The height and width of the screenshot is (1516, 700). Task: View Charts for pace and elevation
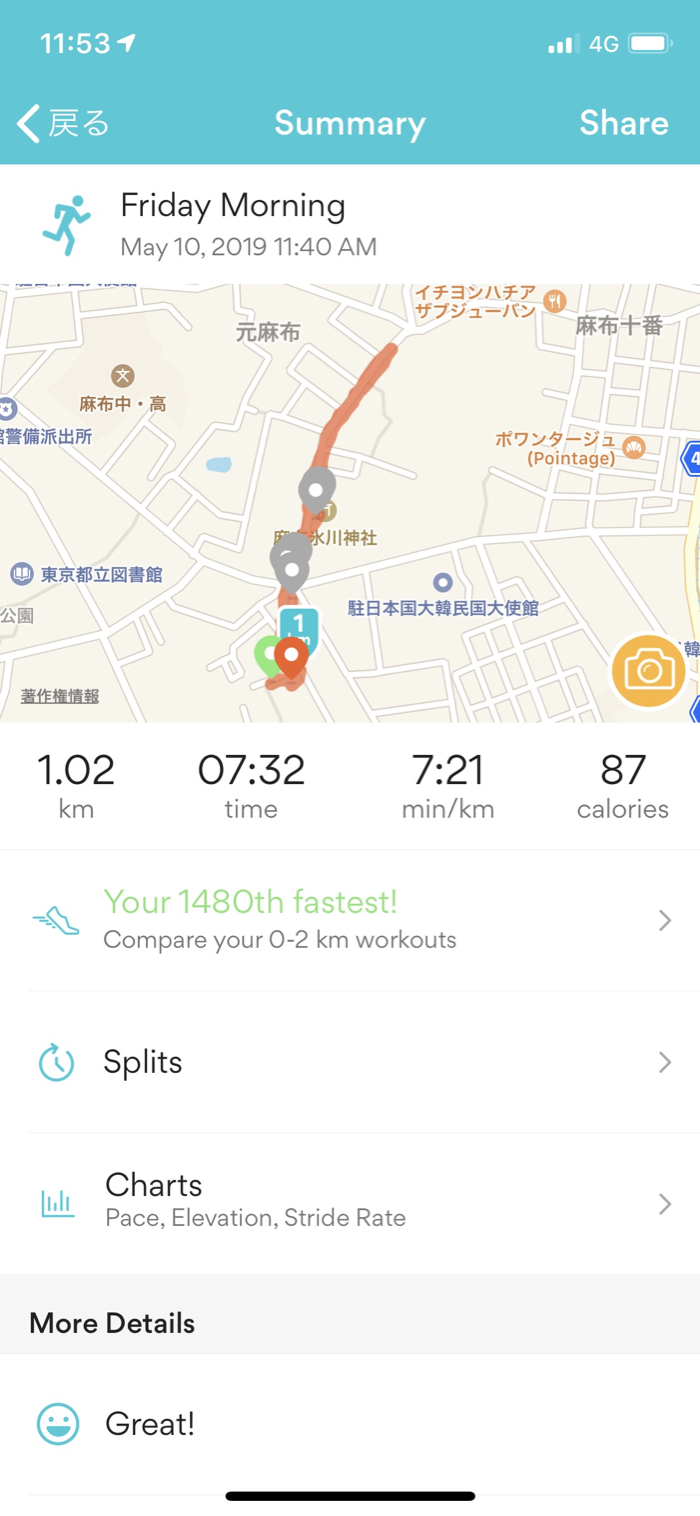[x=350, y=1202]
